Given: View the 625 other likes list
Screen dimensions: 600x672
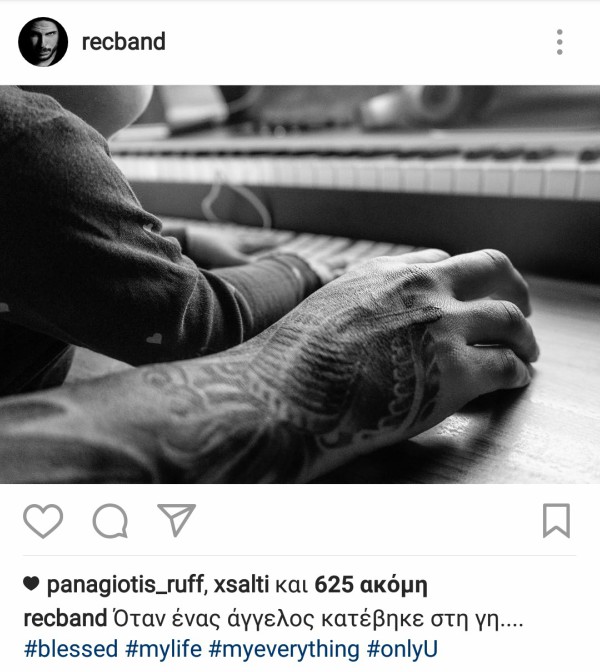Looking at the screenshot, I should tap(371, 584).
